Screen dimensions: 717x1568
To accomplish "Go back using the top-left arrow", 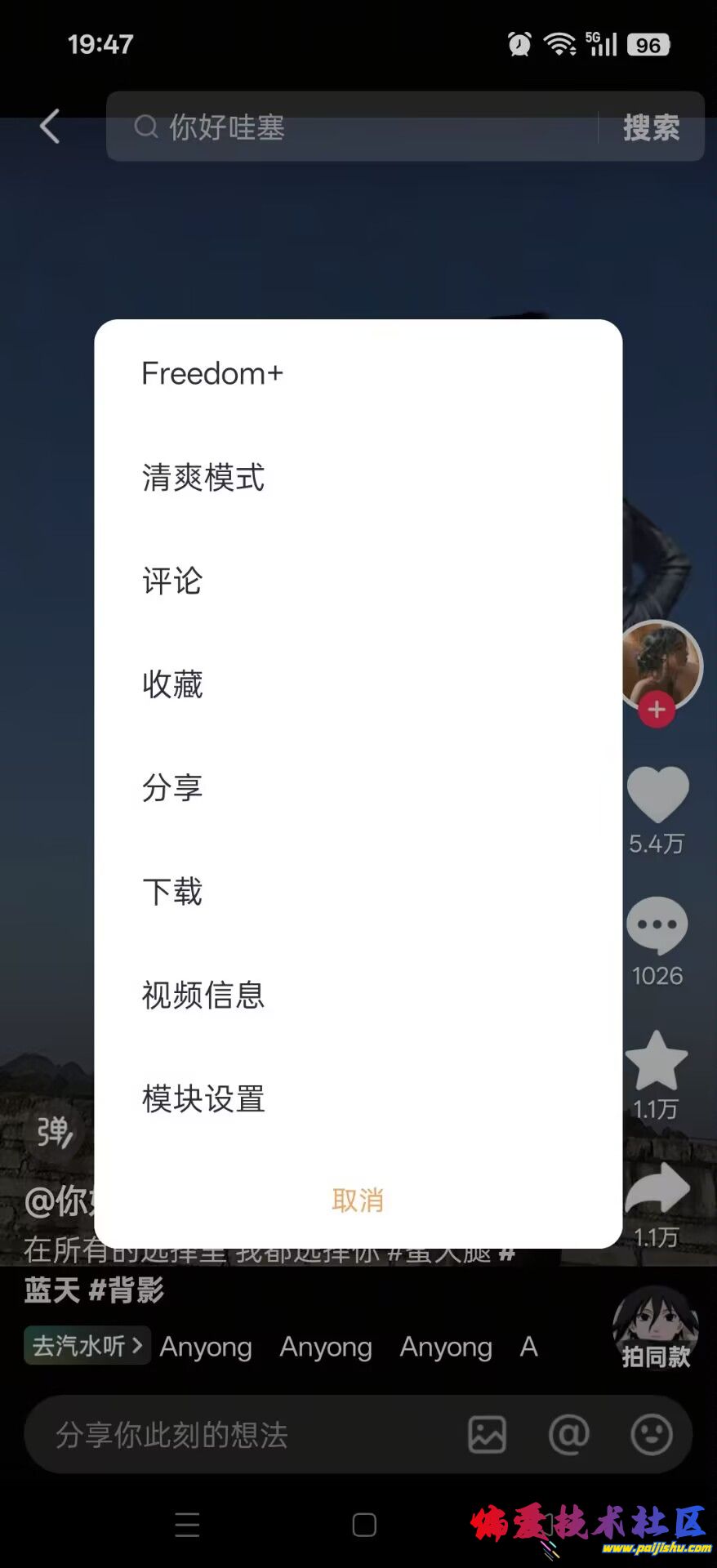I will click(x=50, y=127).
